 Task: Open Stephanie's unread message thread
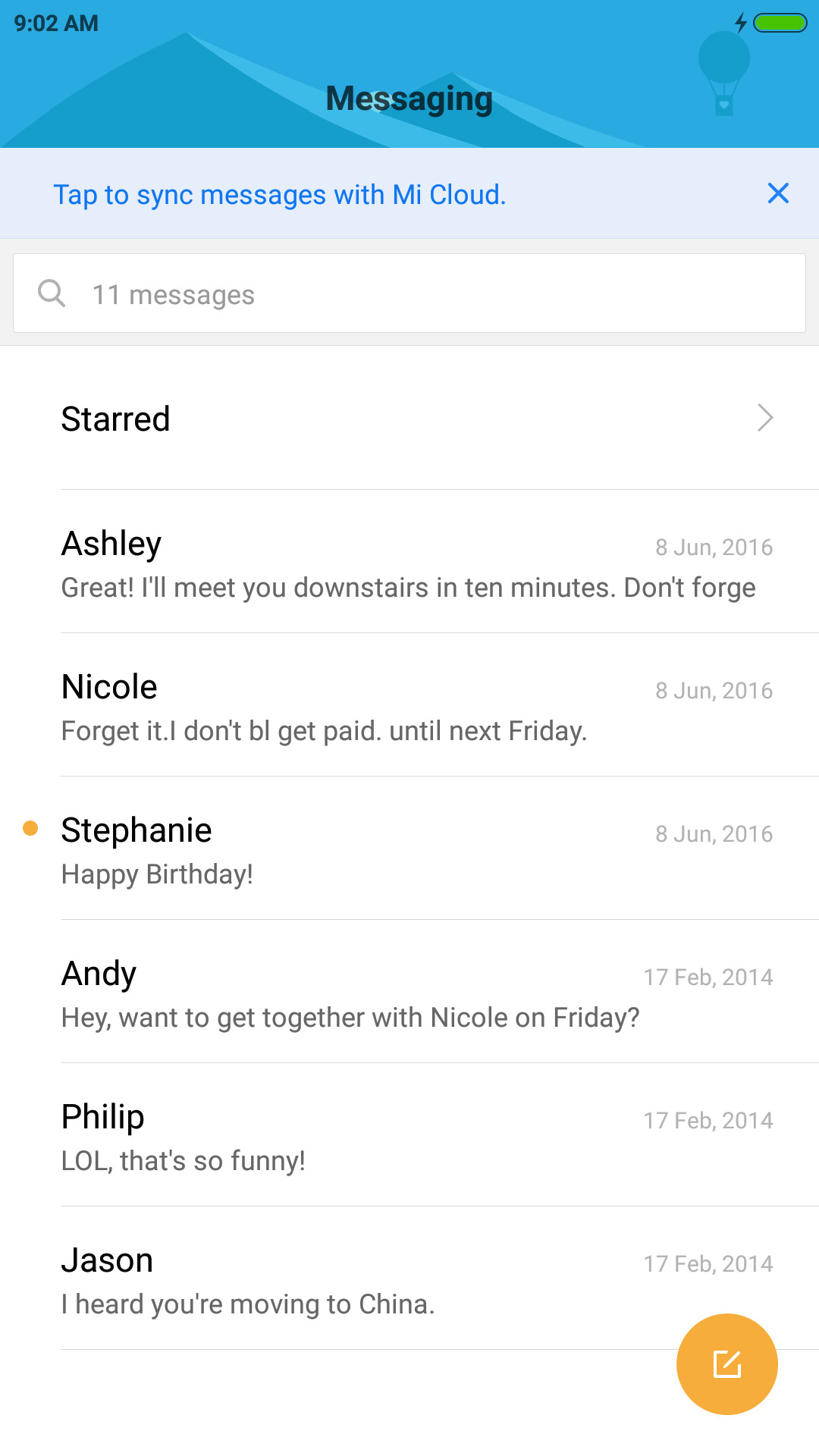click(x=409, y=849)
